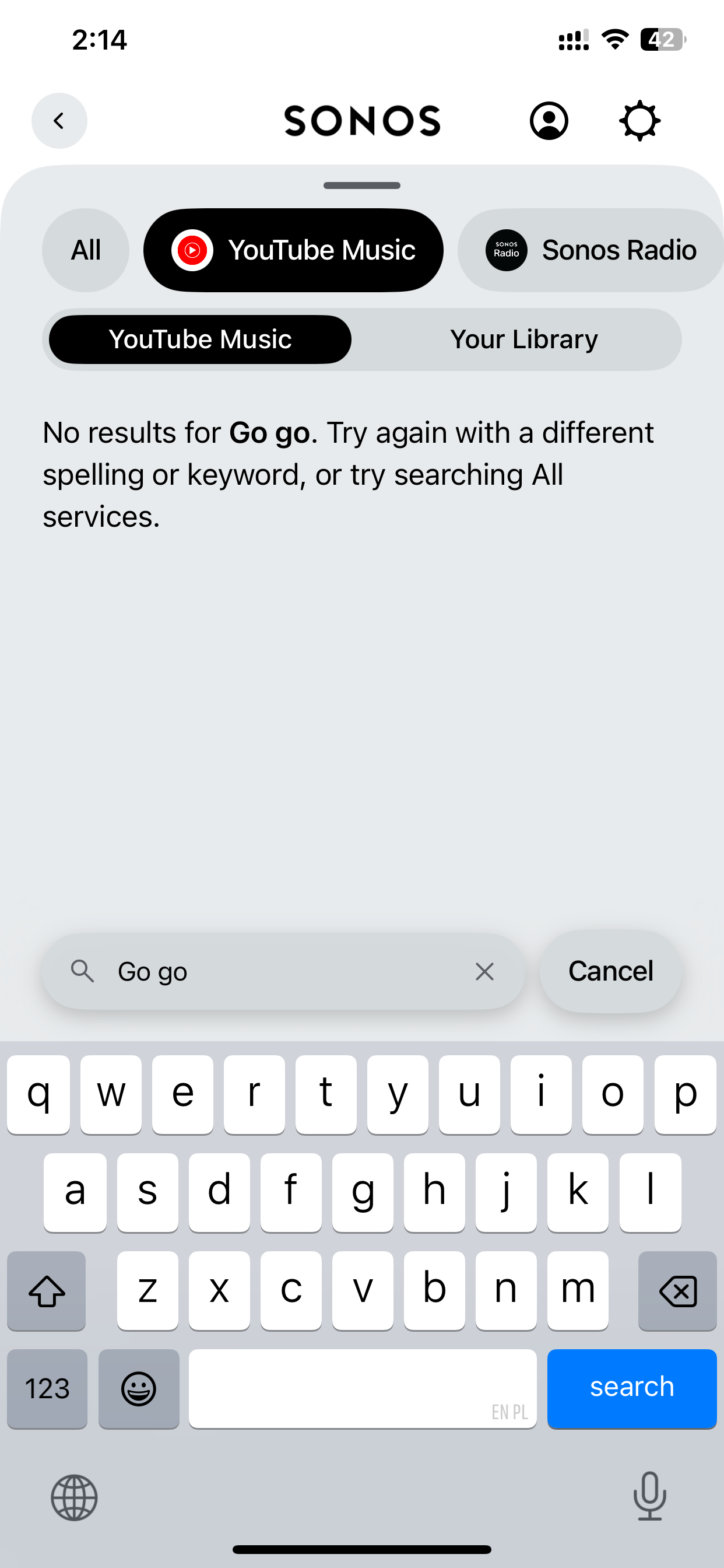Select the All services chip
Image resolution: width=724 pixels, height=1568 pixels.
pos(86,250)
